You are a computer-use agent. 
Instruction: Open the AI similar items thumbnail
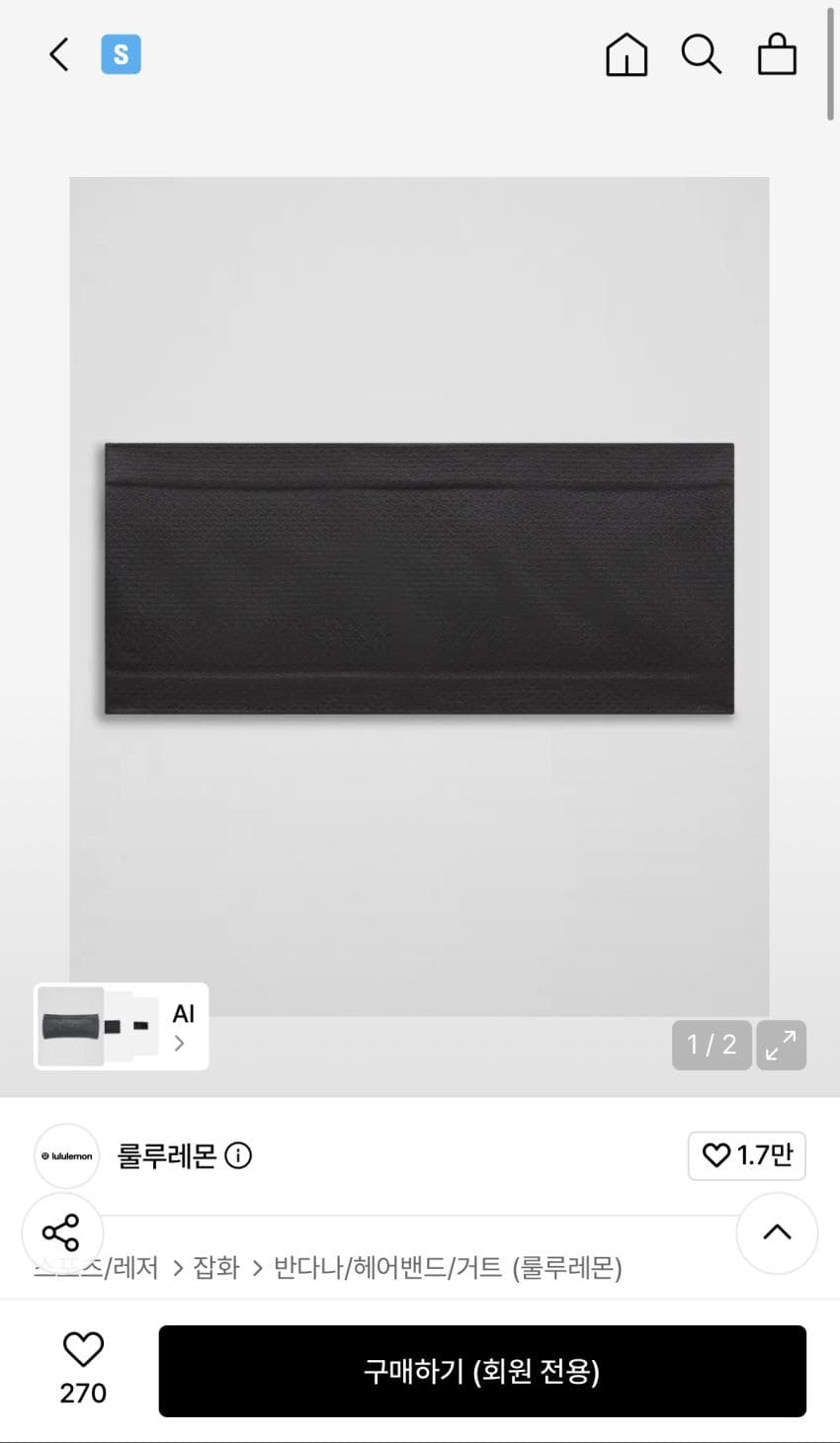click(122, 1026)
